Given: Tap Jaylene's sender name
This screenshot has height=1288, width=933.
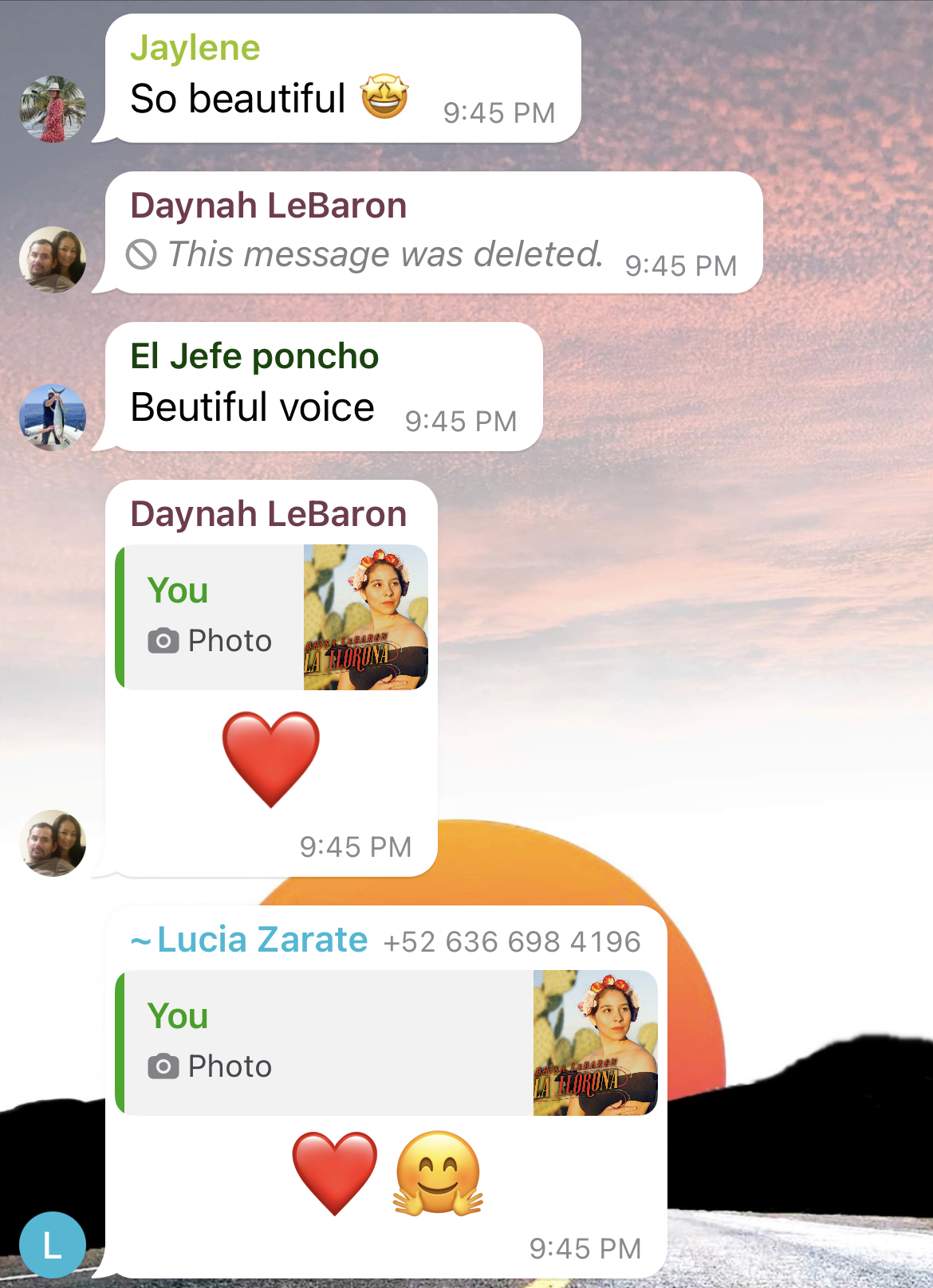Looking at the screenshot, I should [195, 48].
